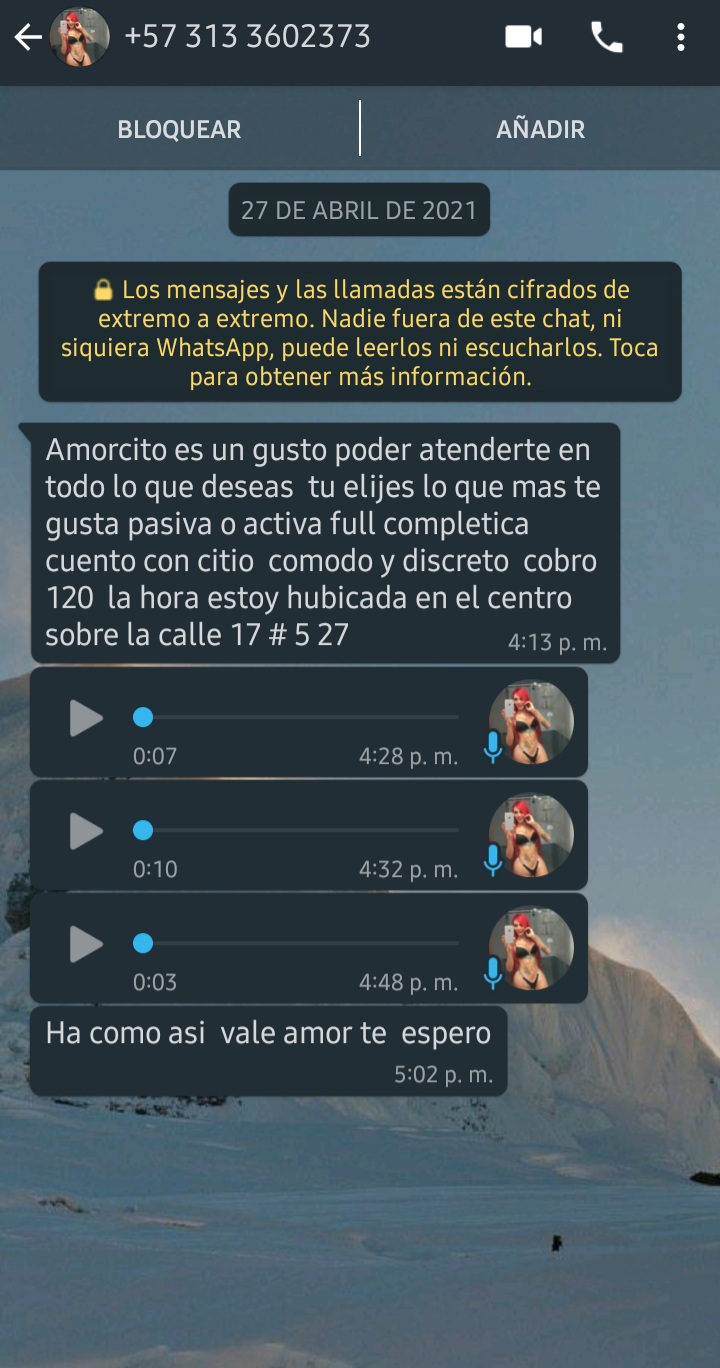Play the 0:10 voice message
Viewport: 720px width, 1368px height.
[x=86, y=831]
